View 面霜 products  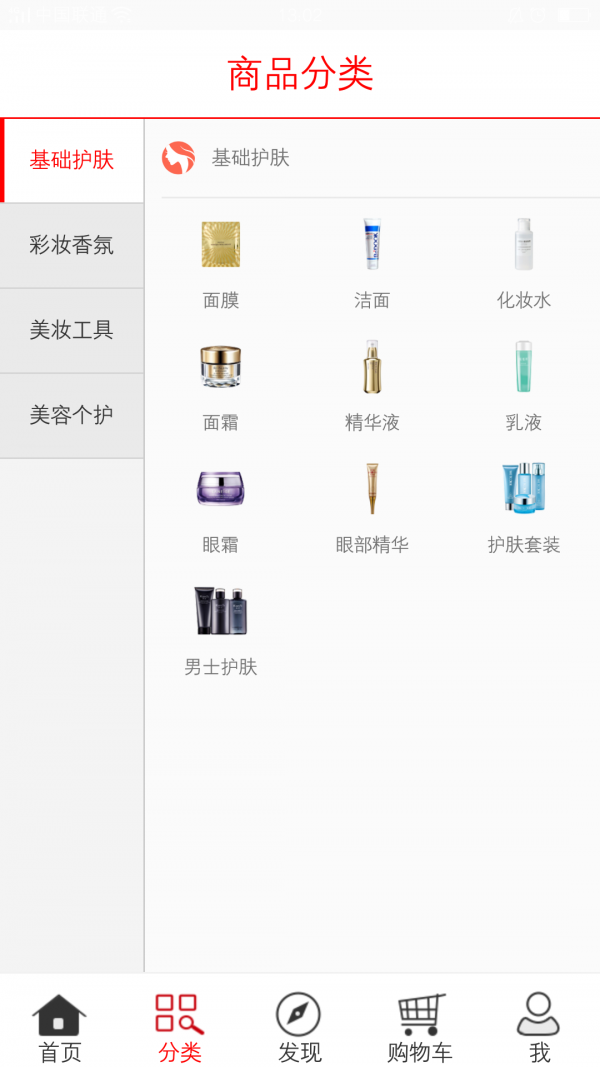221,385
